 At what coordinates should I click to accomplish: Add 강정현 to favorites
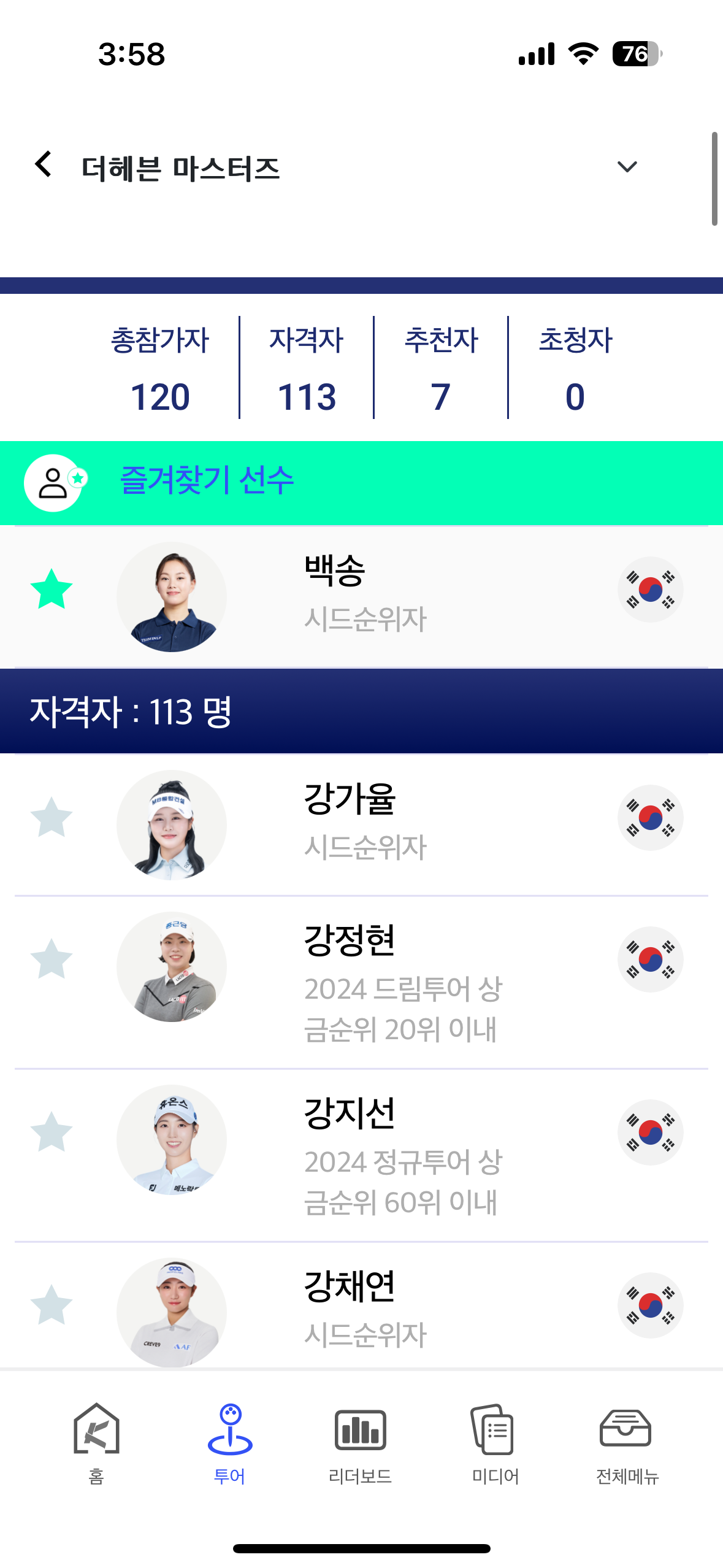click(52, 959)
